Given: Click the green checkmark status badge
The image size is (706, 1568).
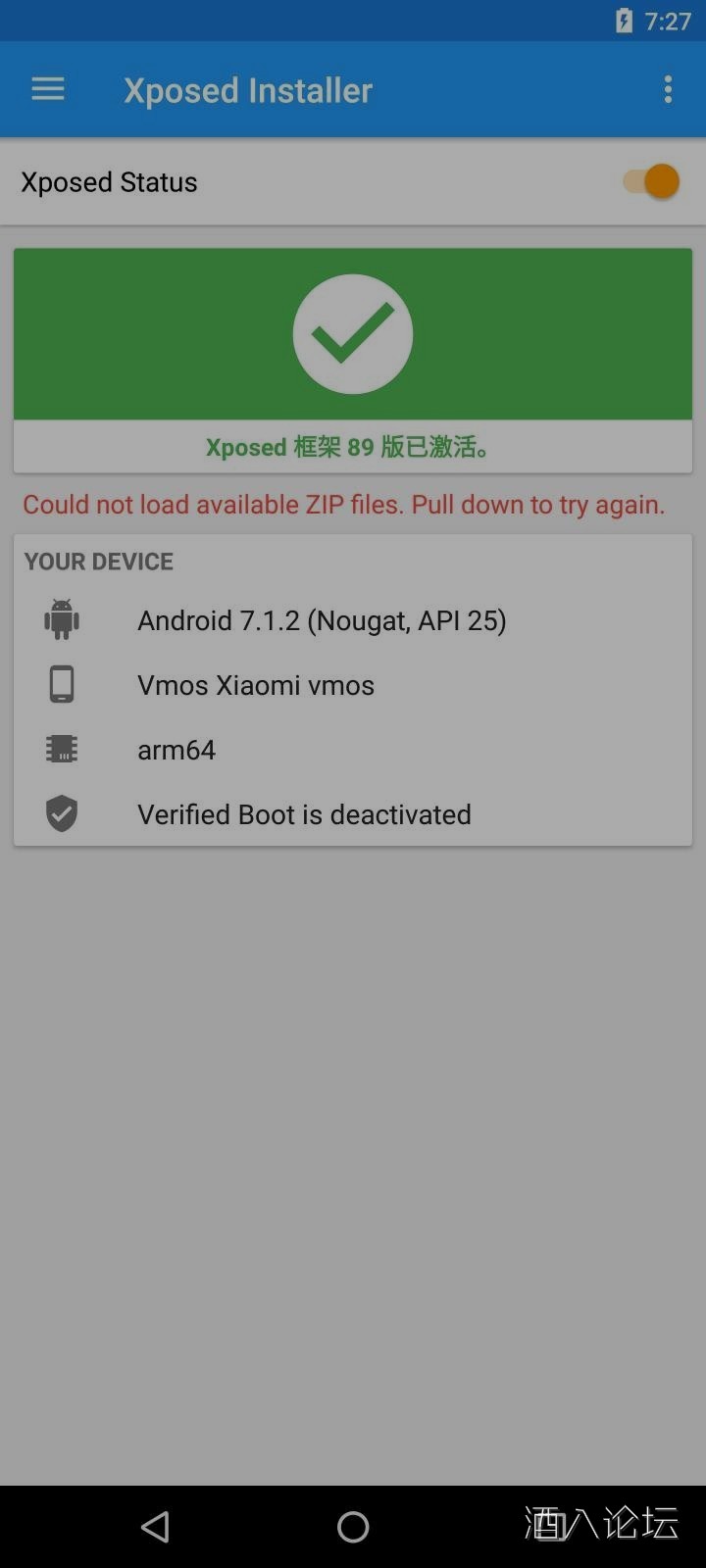Looking at the screenshot, I should (x=353, y=333).
